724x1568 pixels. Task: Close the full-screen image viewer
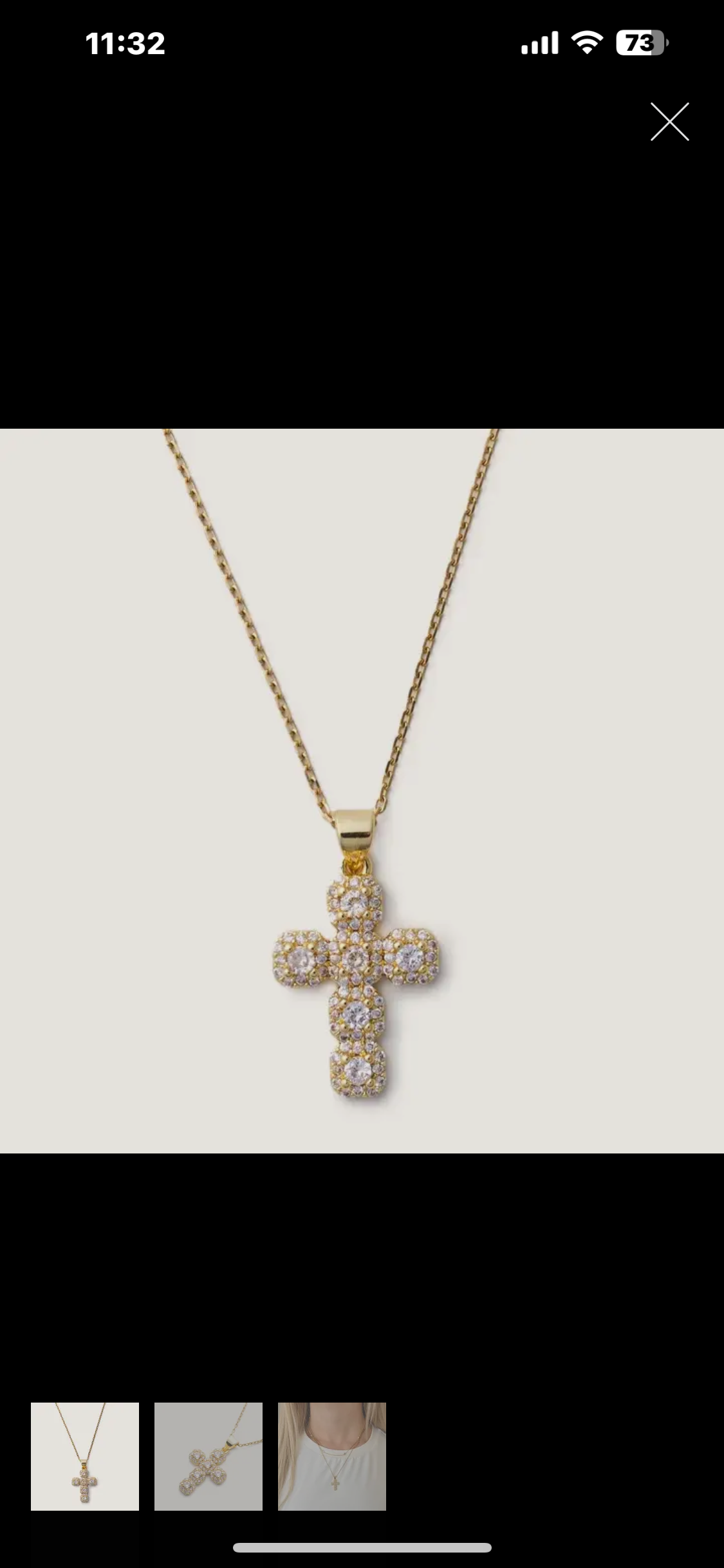click(669, 122)
